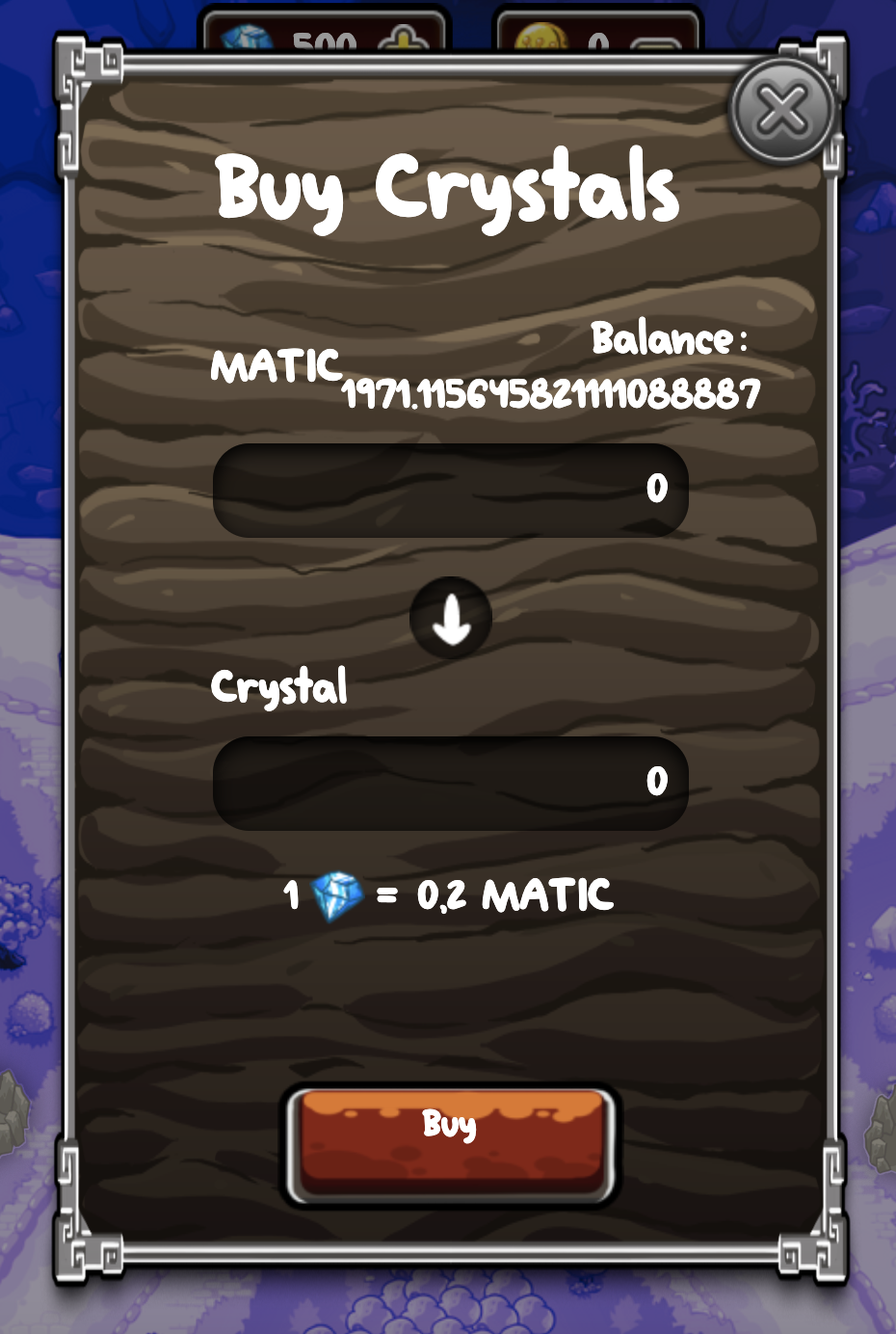Tap the down arrow between fields
This screenshot has height=1334, width=896.
tap(451, 619)
